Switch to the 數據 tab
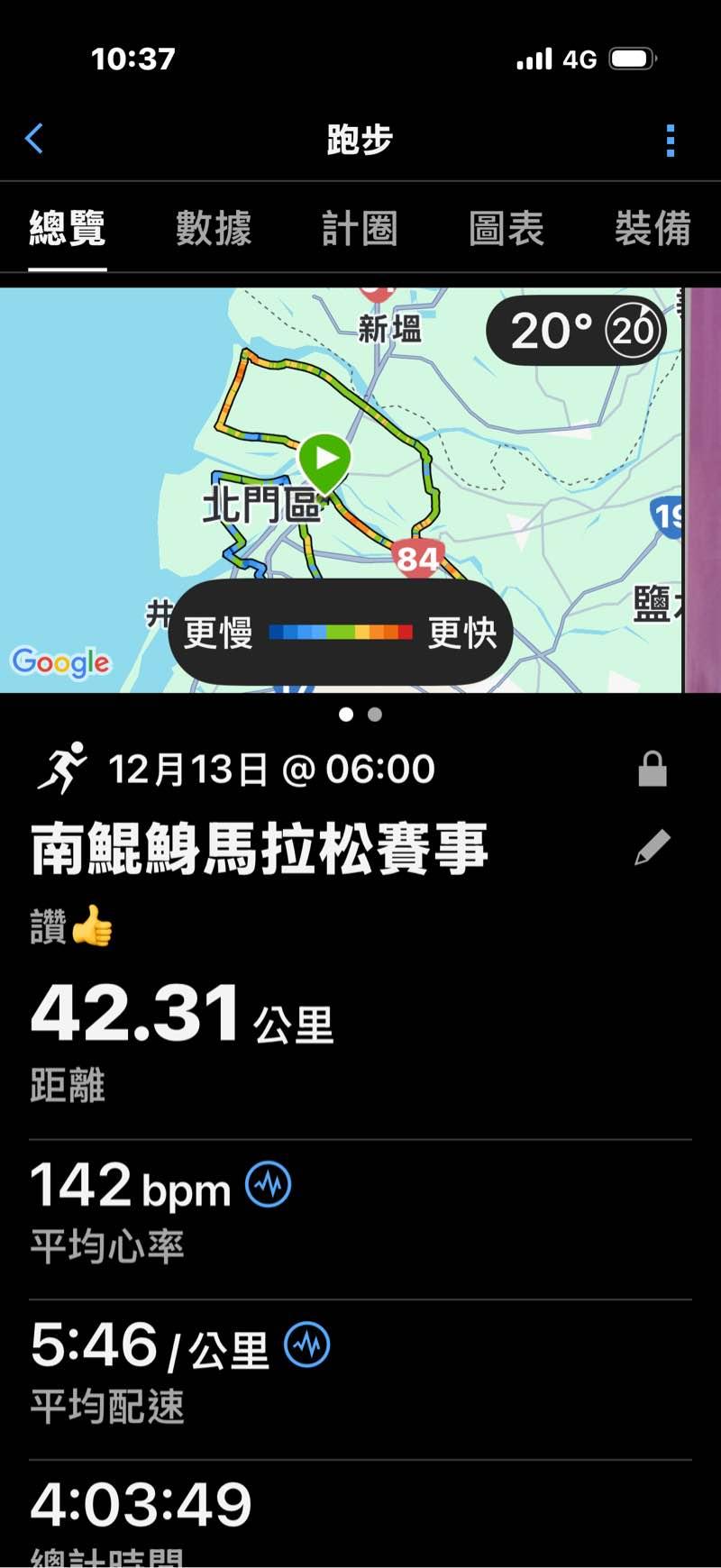 [x=214, y=228]
